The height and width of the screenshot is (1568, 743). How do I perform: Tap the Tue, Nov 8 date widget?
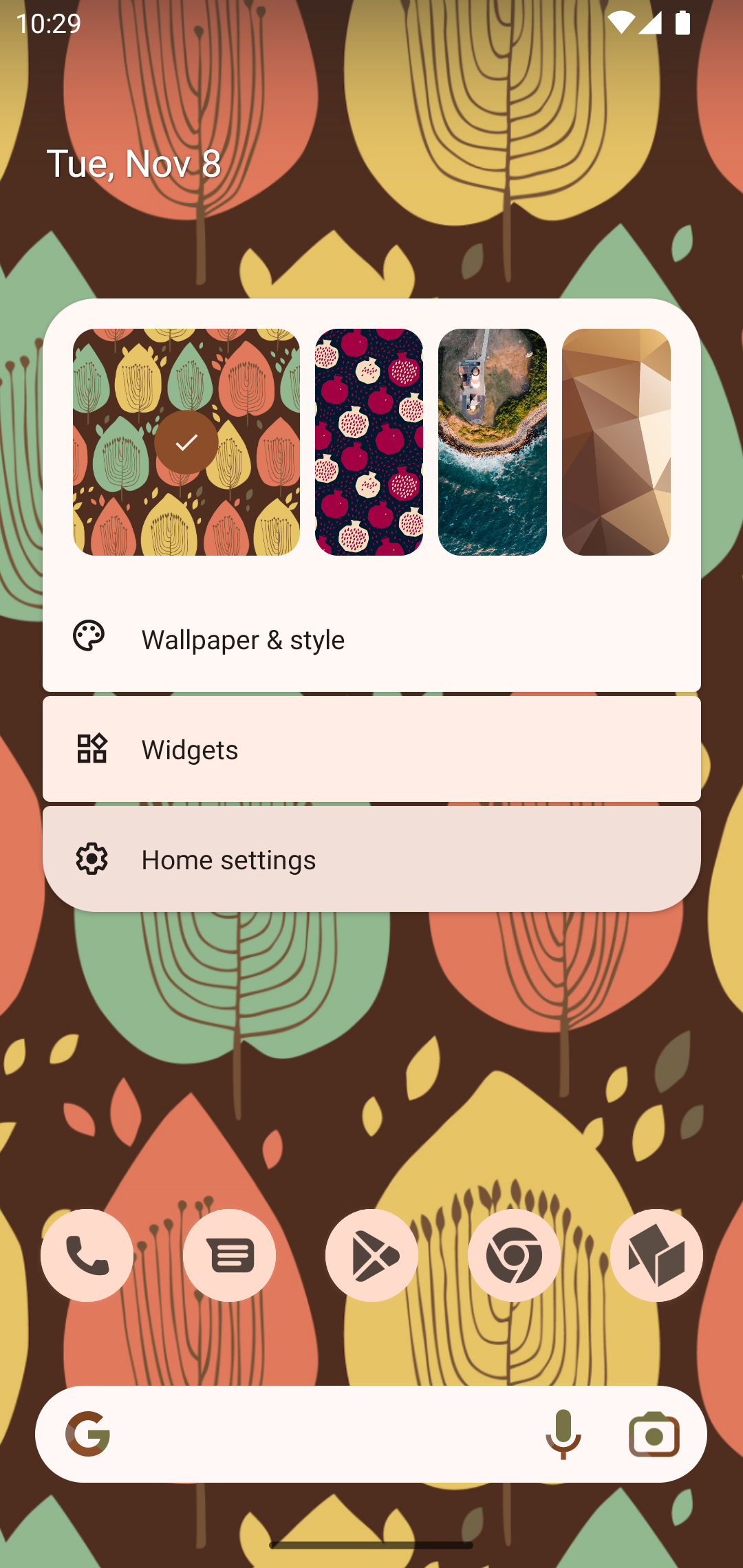(134, 164)
